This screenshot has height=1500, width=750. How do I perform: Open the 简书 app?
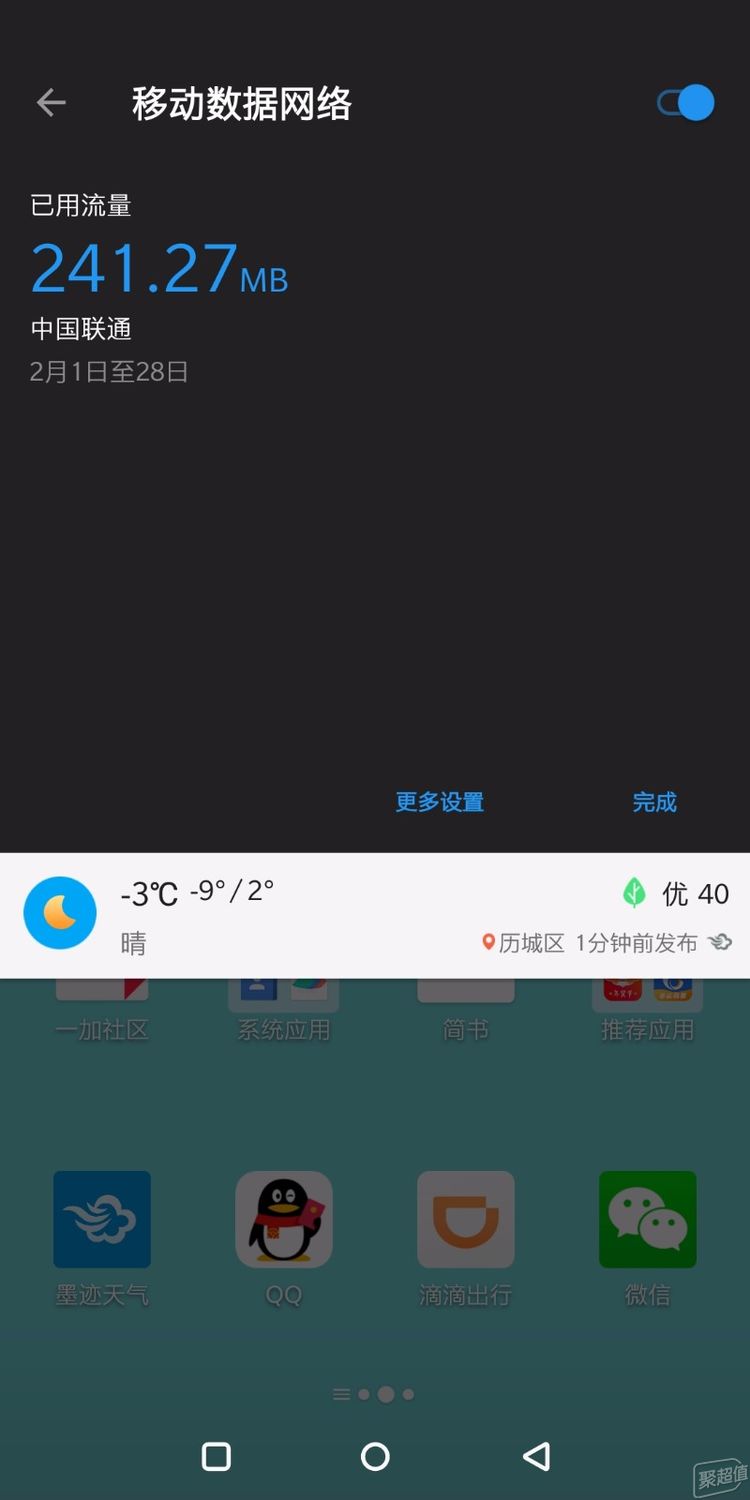(x=466, y=1010)
